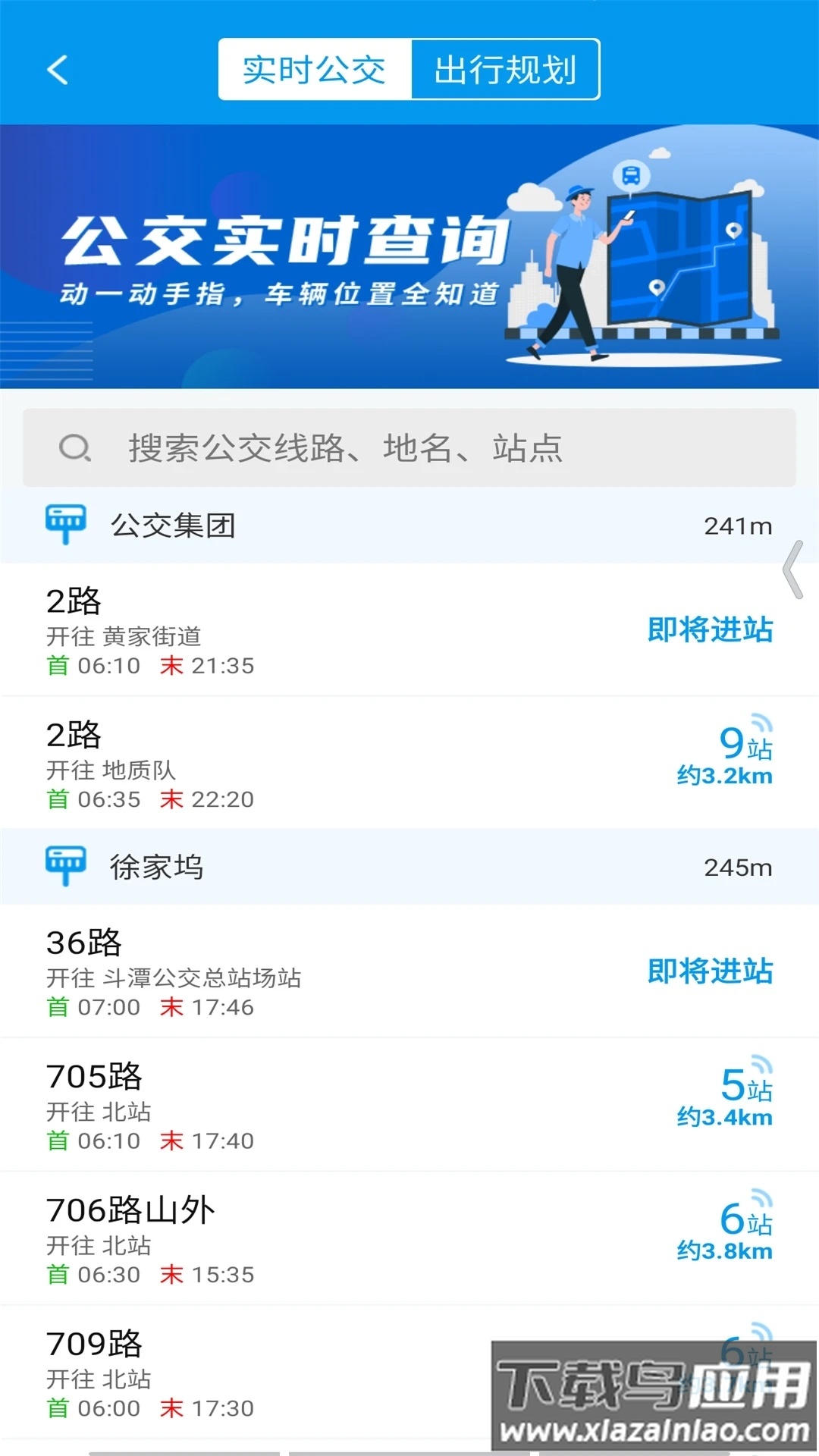Tap the back arrow icon
Image resolution: width=819 pixels, height=1456 pixels.
(57, 70)
